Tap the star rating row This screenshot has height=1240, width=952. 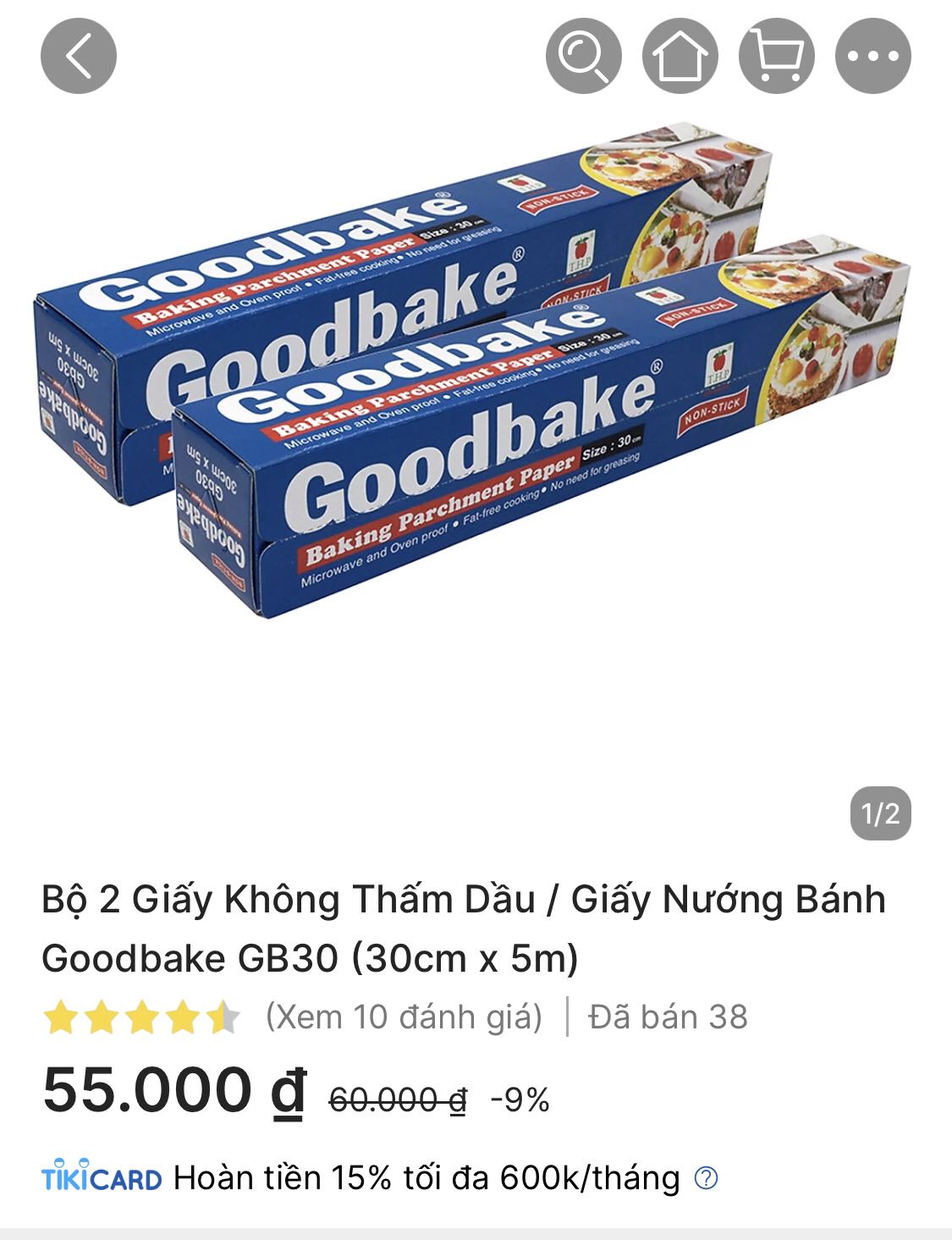point(140,1018)
